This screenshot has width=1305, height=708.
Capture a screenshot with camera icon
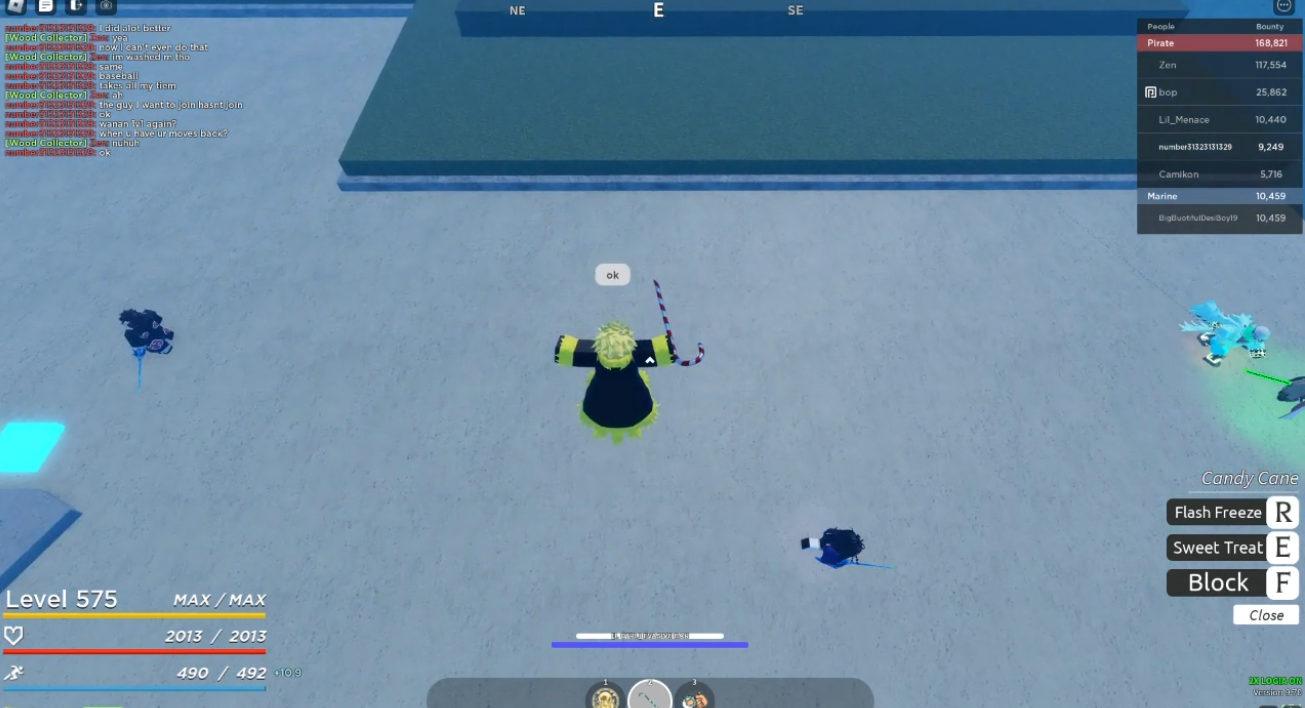click(106, 6)
